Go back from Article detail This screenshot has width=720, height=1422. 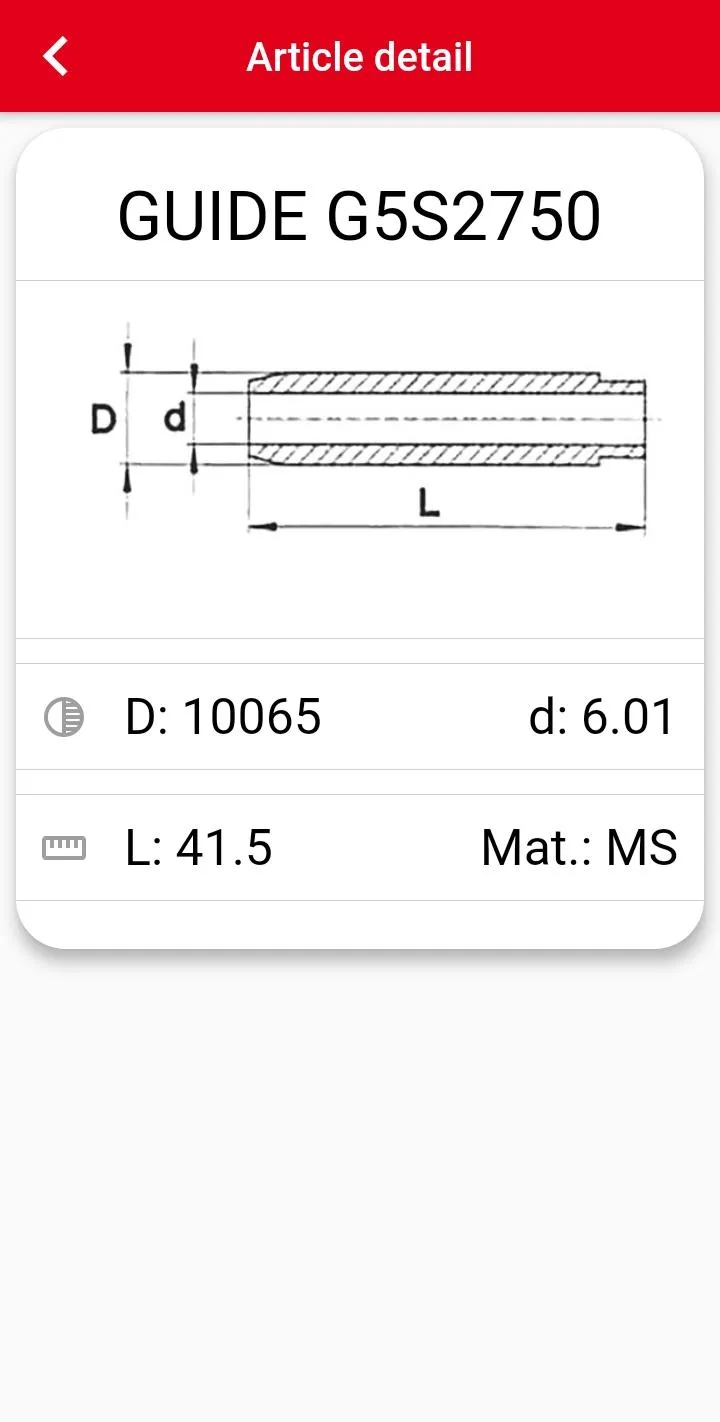click(56, 56)
